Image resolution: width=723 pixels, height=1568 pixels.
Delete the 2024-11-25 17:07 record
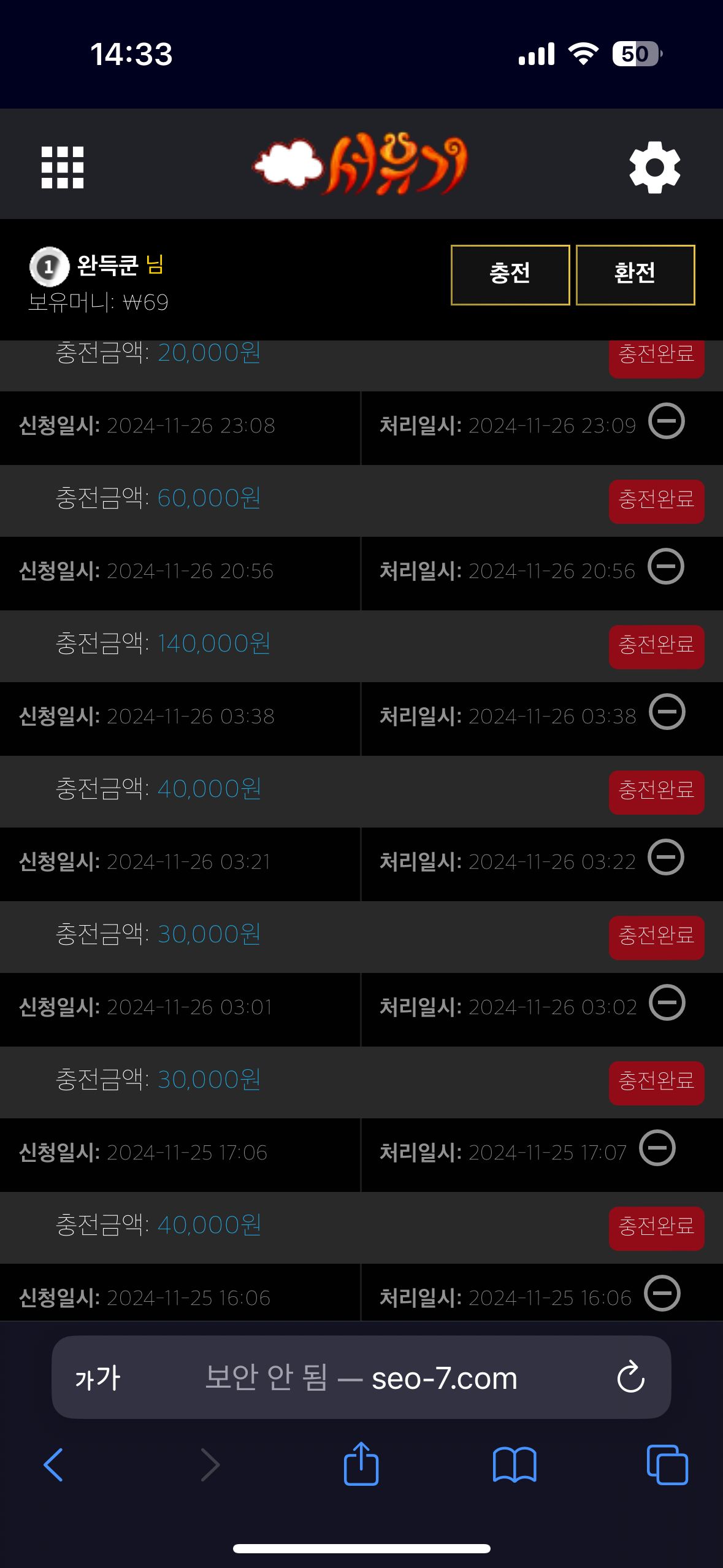657,1148
